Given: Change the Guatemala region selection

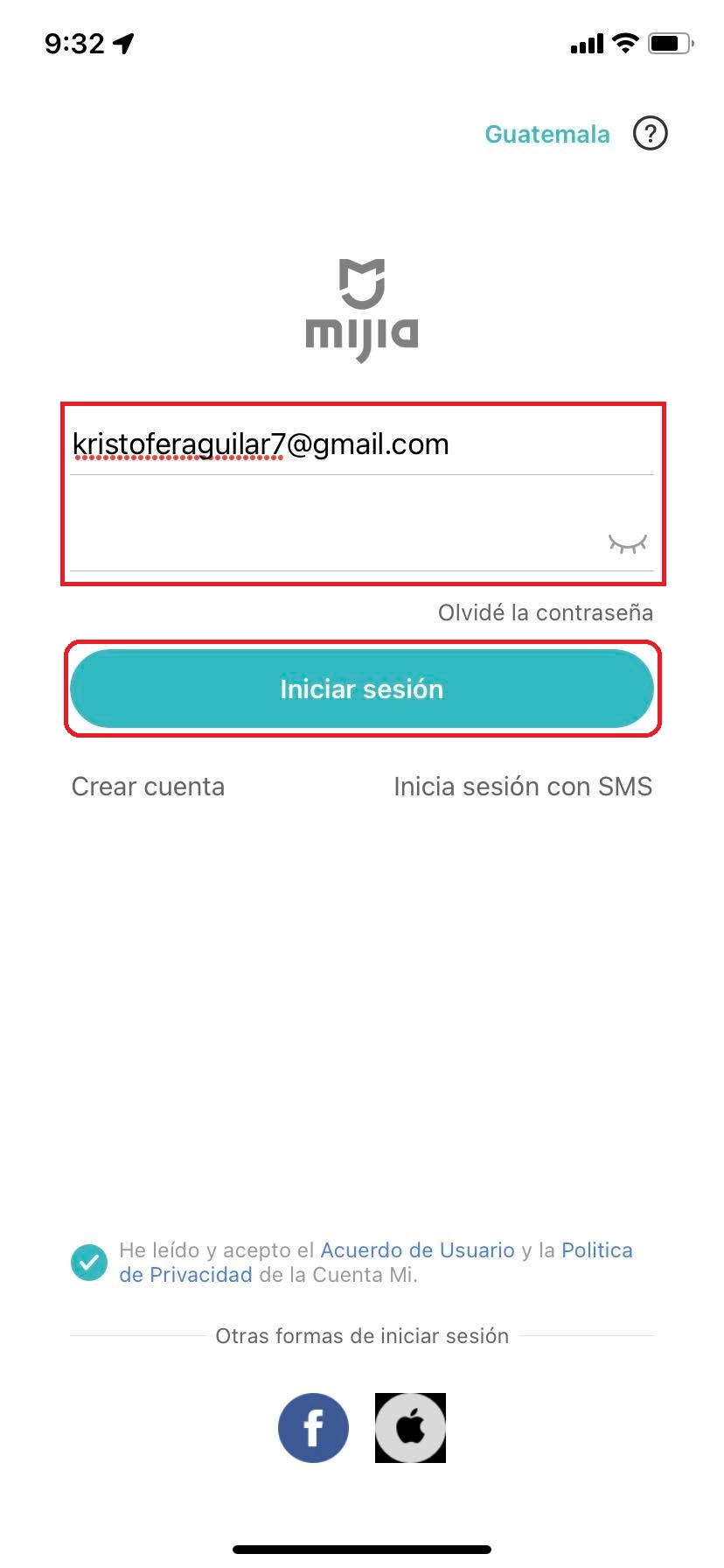Looking at the screenshot, I should (x=547, y=134).
